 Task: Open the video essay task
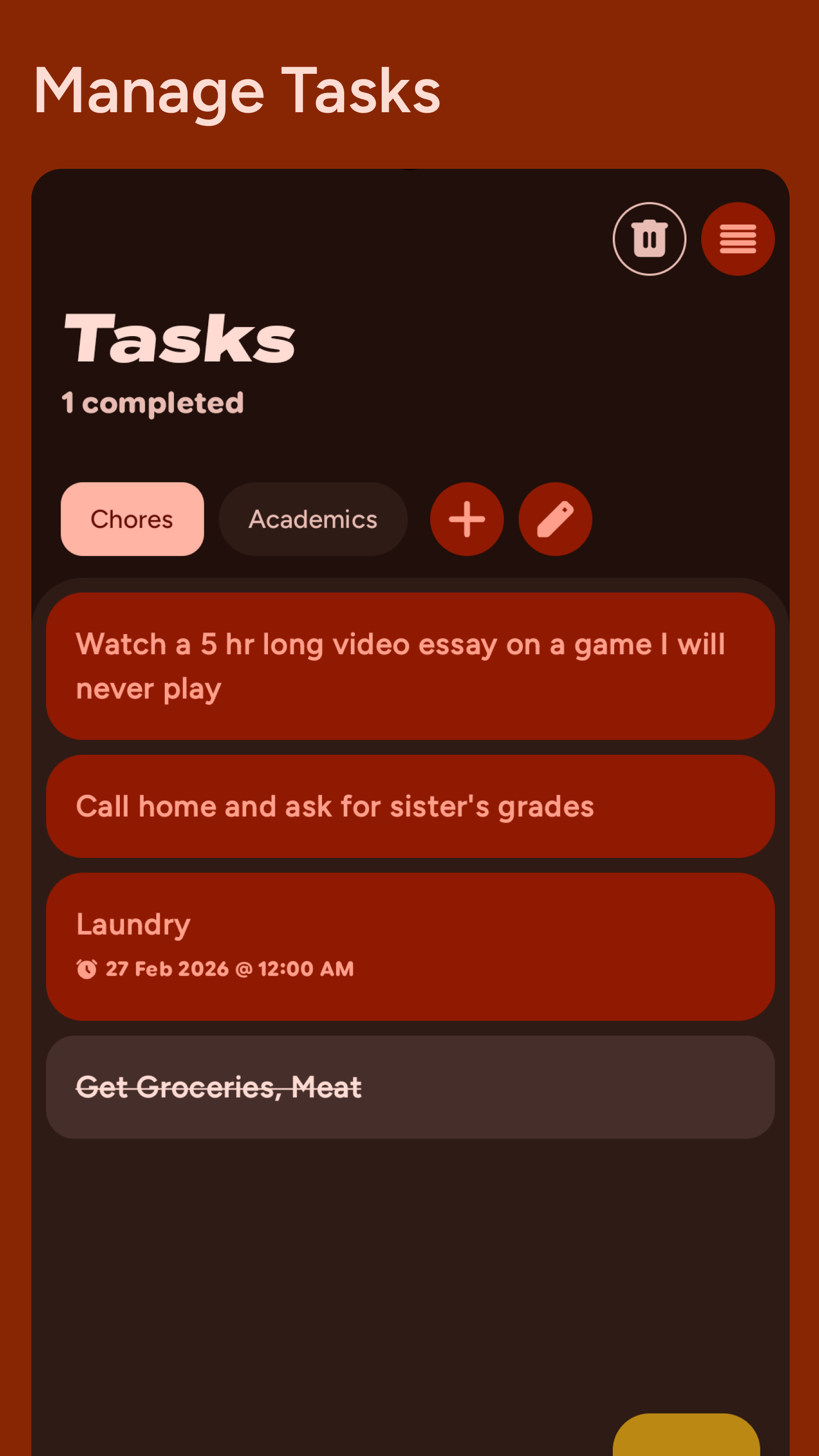[410, 666]
